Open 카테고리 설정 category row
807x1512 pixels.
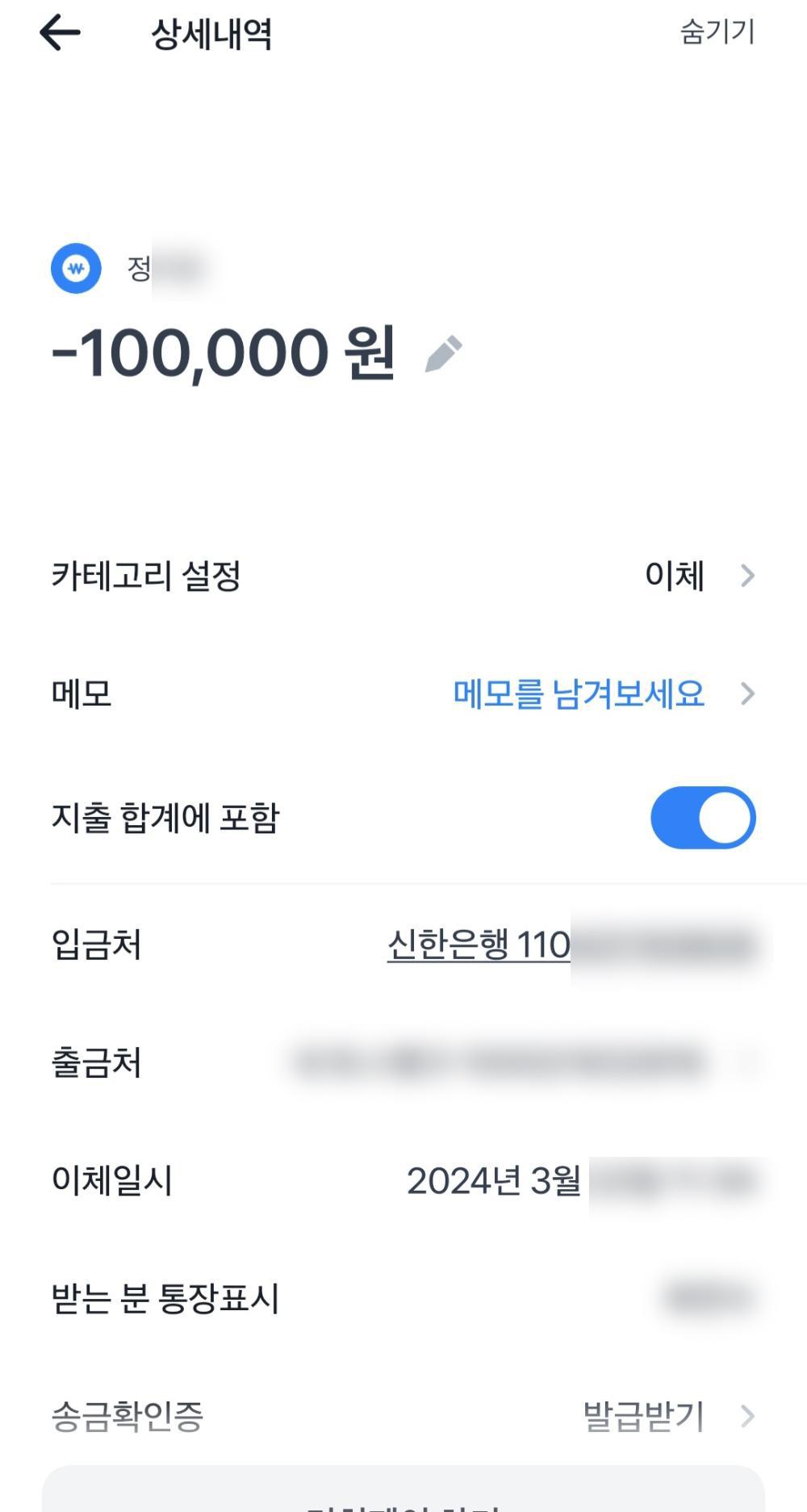click(403, 576)
